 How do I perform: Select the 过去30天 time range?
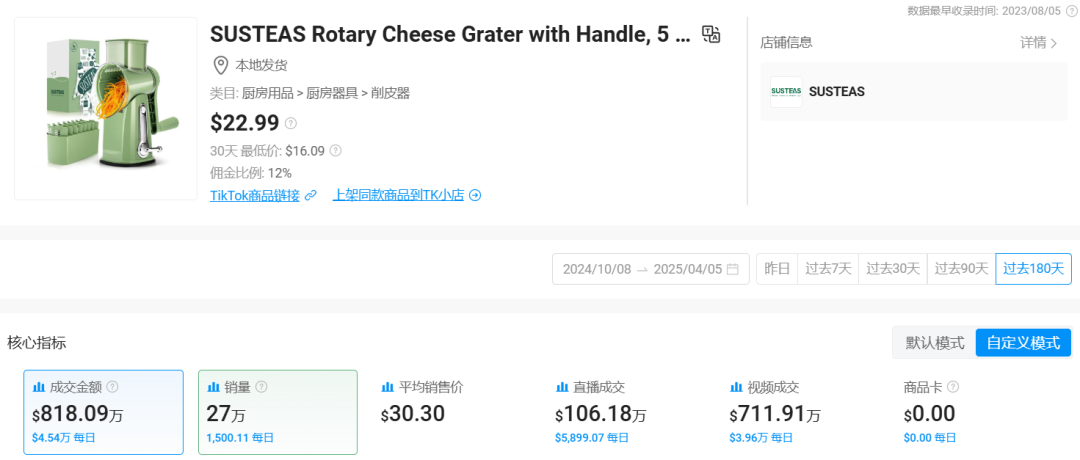892,269
